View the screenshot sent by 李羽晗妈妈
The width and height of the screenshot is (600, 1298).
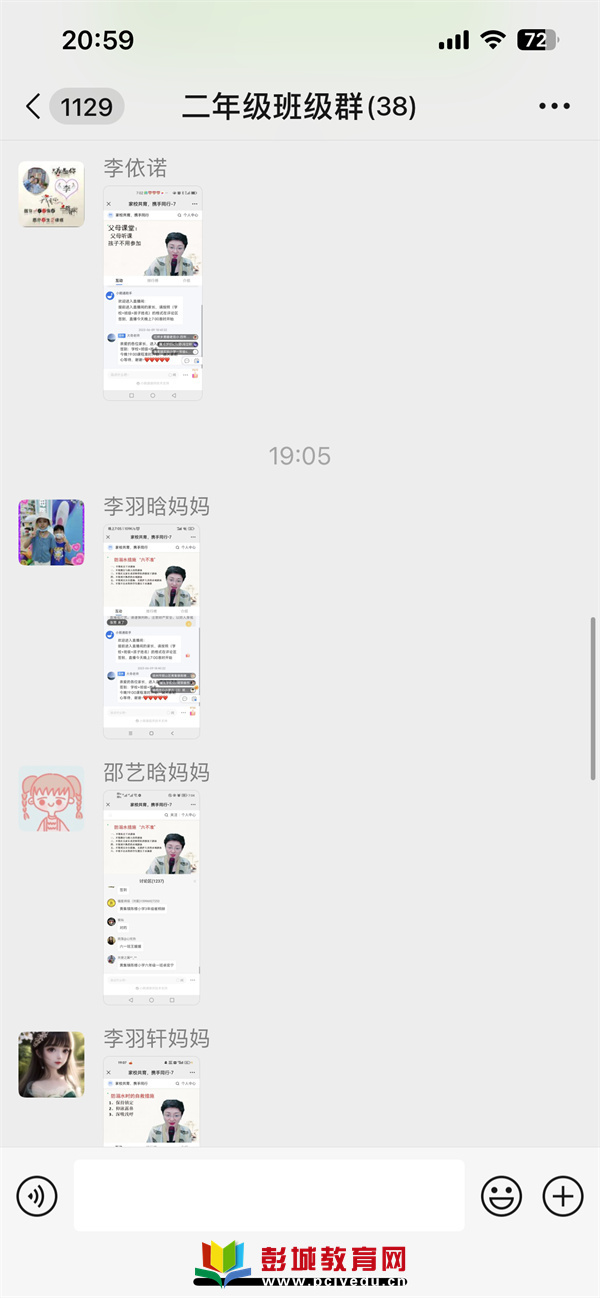[x=152, y=632]
